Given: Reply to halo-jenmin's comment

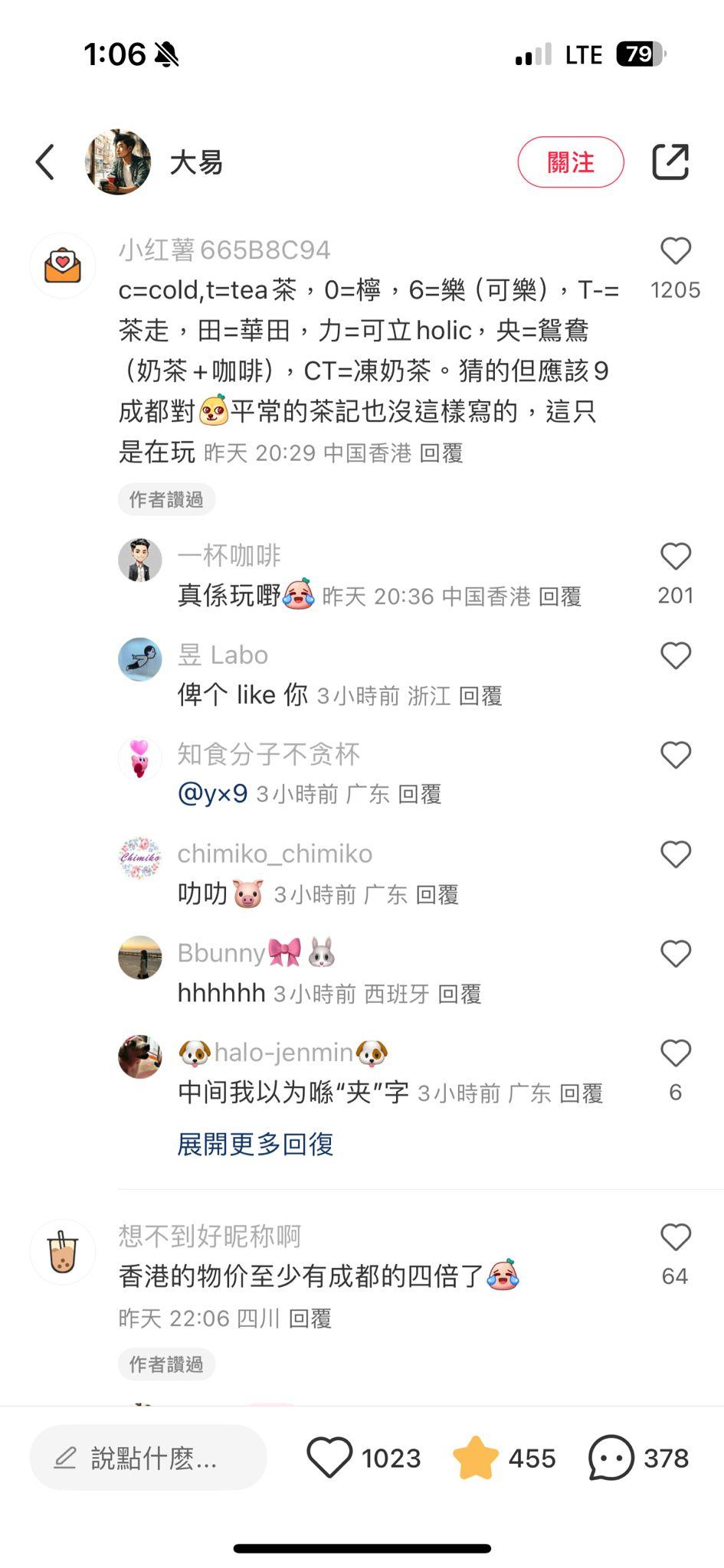Looking at the screenshot, I should click(x=581, y=1093).
